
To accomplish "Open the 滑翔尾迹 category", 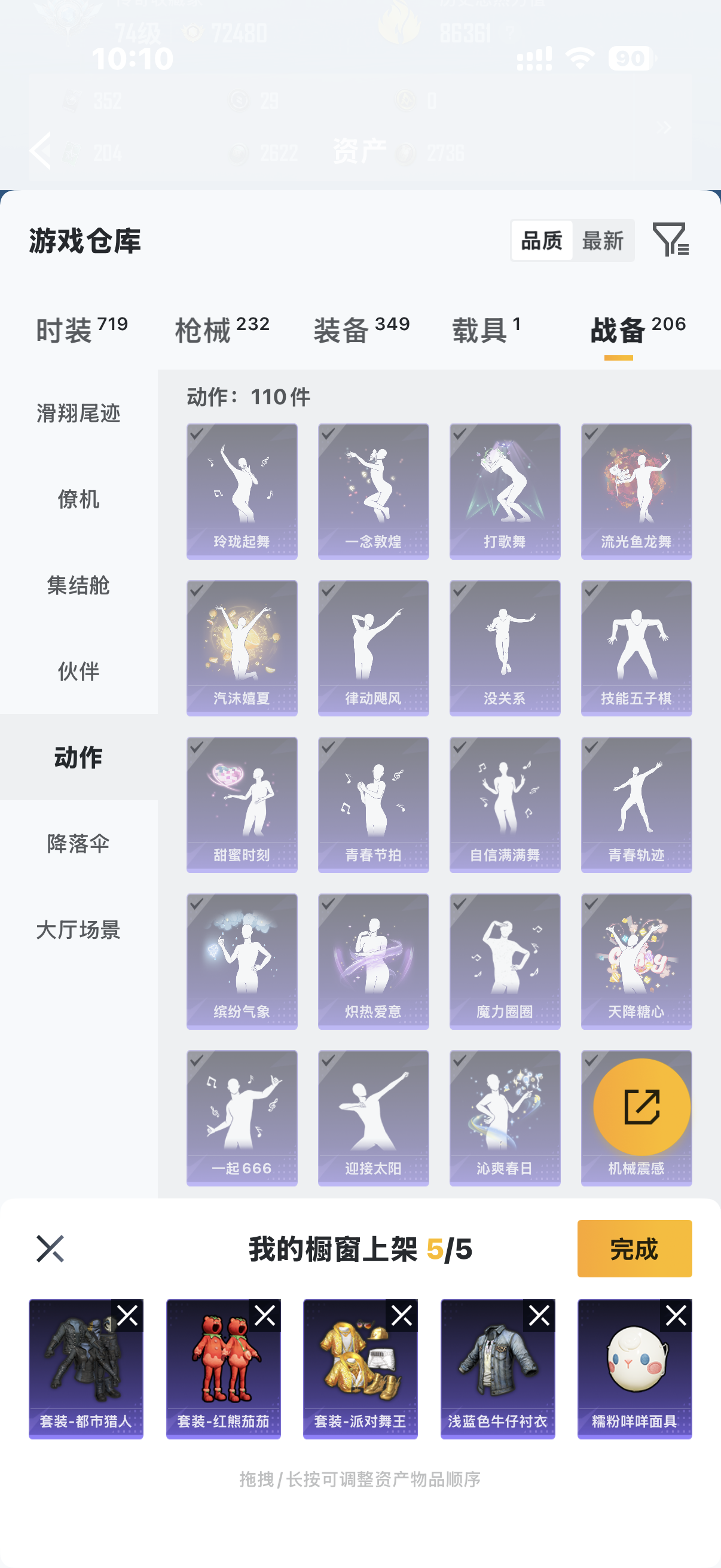I will pyautogui.click(x=78, y=413).
